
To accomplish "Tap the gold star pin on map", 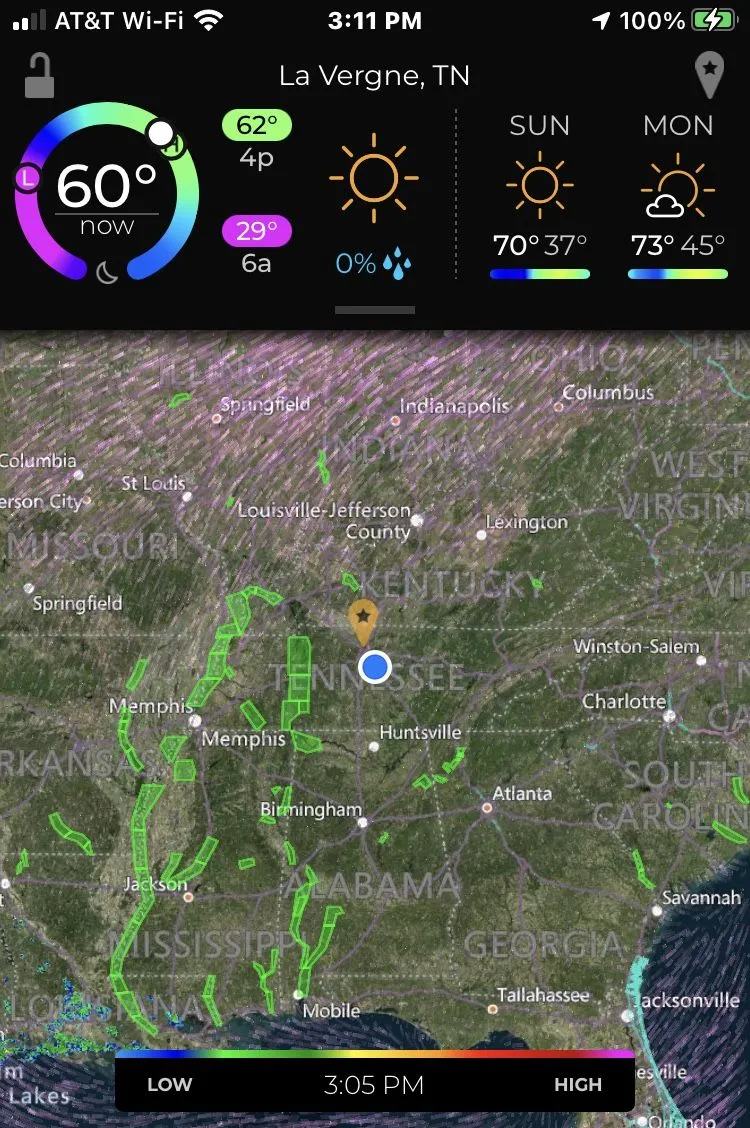I will [x=362, y=620].
